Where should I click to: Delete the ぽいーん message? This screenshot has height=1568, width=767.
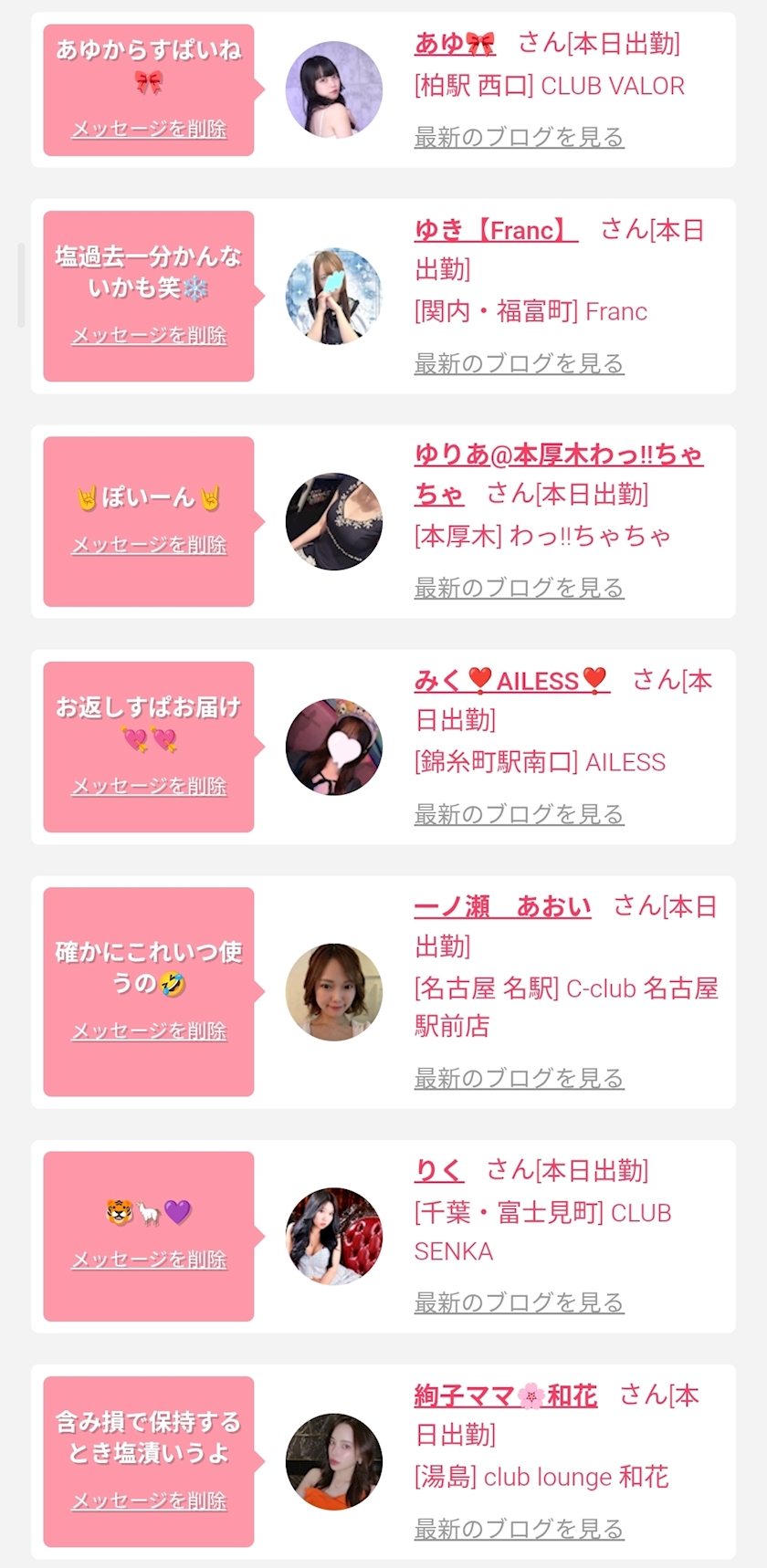(149, 544)
